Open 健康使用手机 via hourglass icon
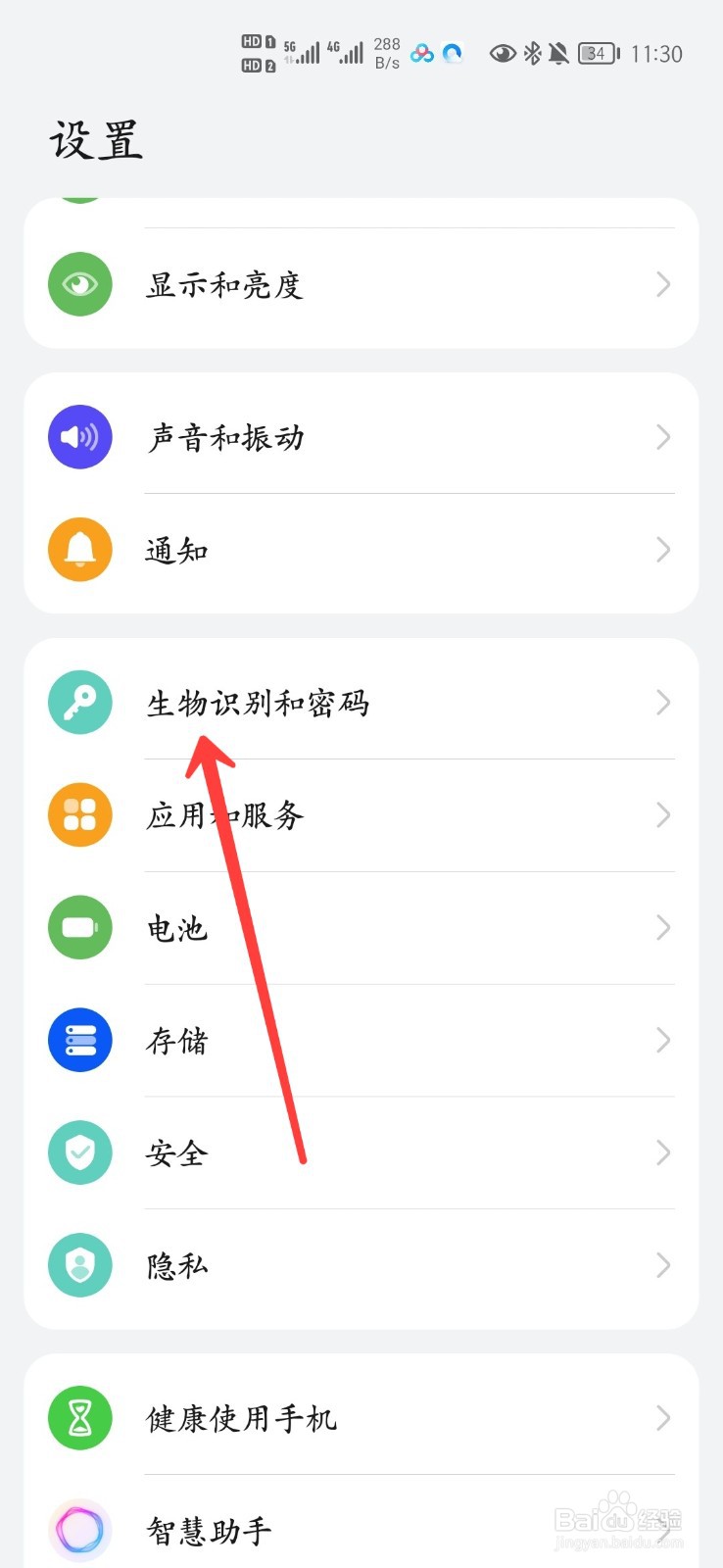The image size is (723, 1568). click(x=79, y=1417)
